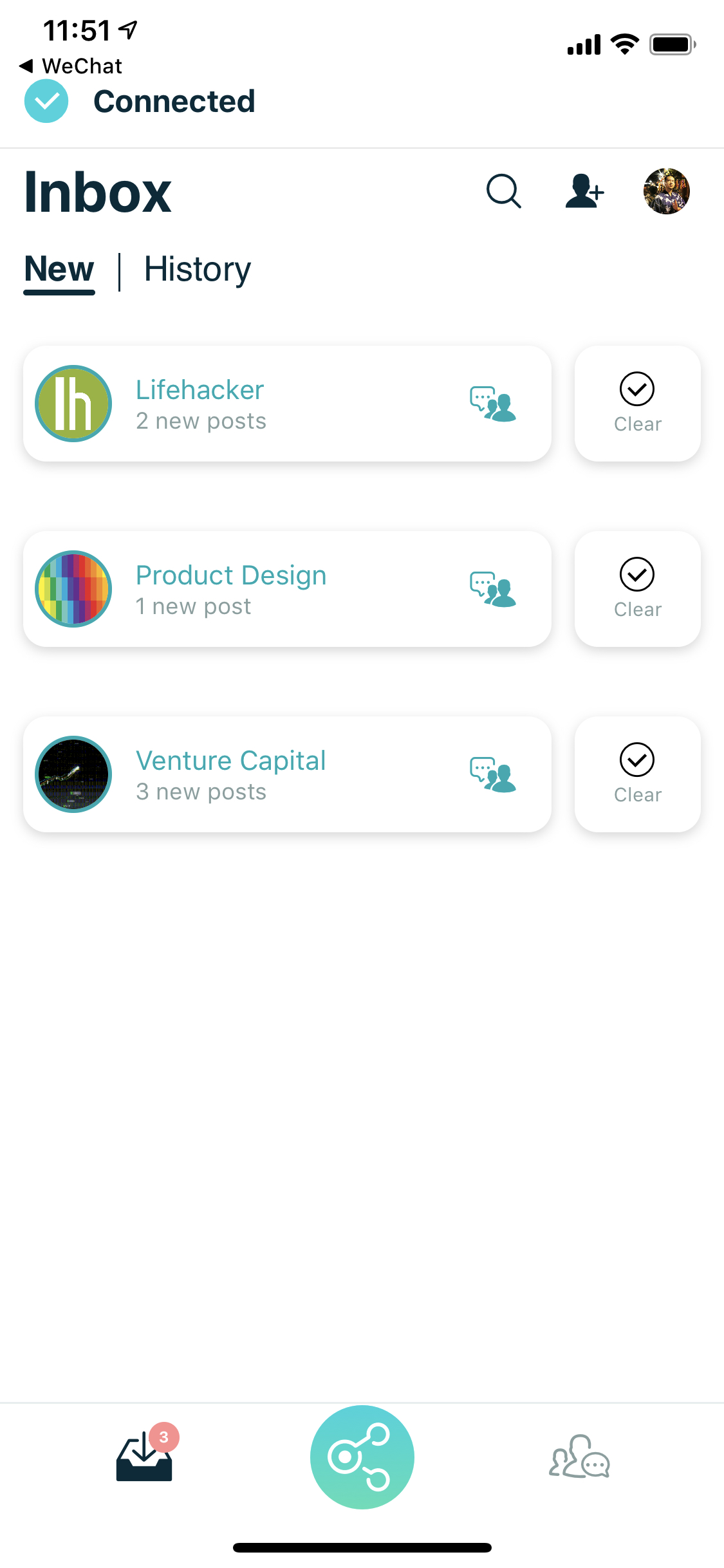Open the Lifehacker new posts card
724x1568 pixels.
click(287, 404)
